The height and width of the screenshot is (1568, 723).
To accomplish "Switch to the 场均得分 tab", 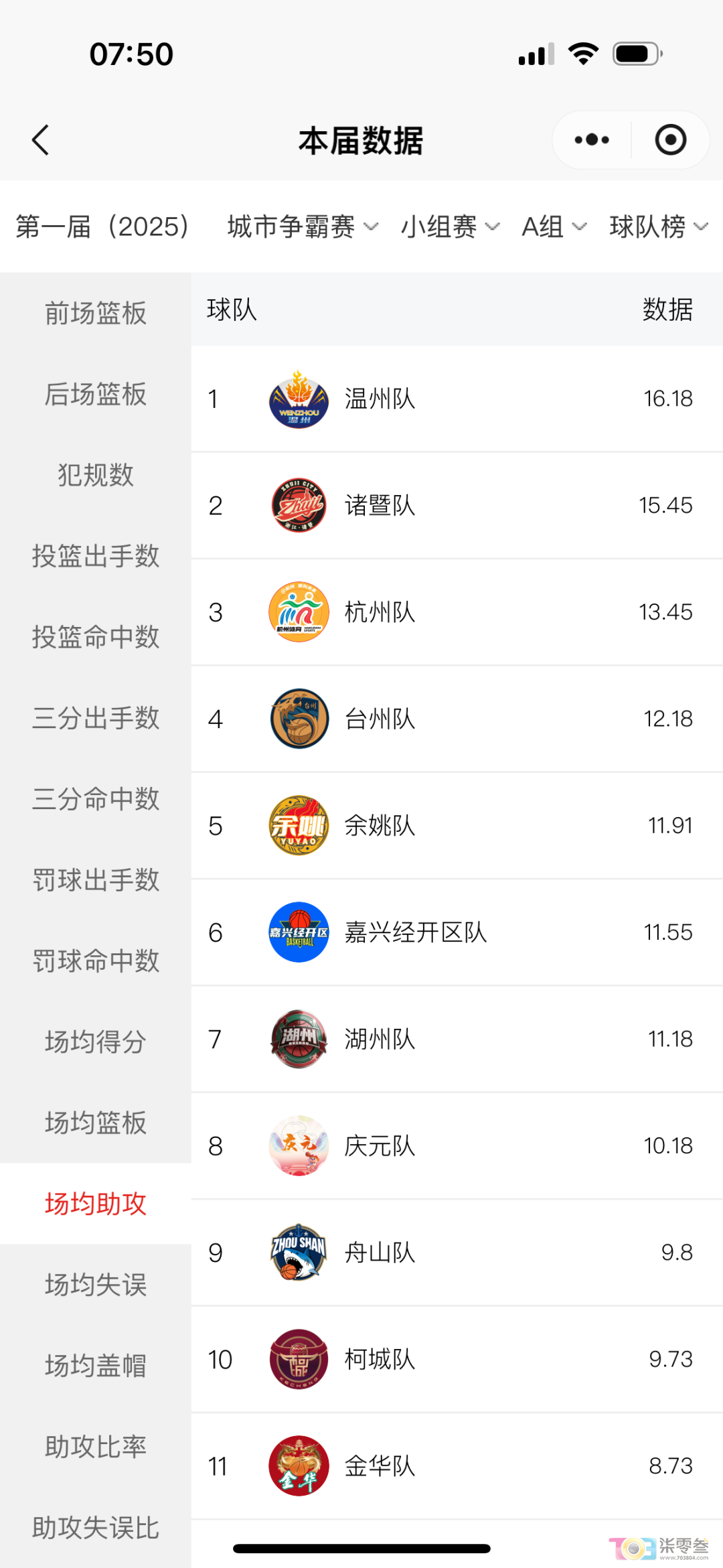I will point(95,1042).
